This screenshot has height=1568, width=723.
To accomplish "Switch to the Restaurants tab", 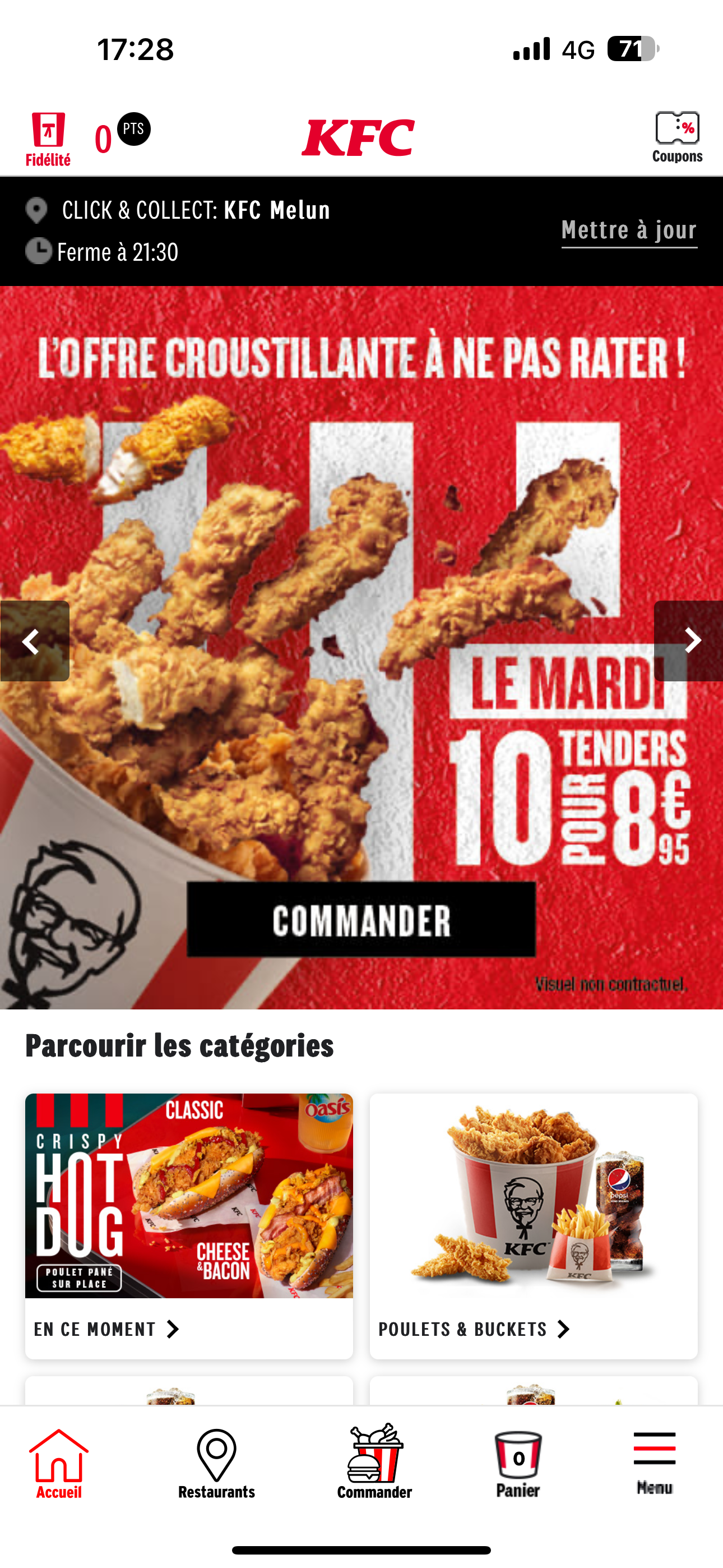I will [x=217, y=1464].
